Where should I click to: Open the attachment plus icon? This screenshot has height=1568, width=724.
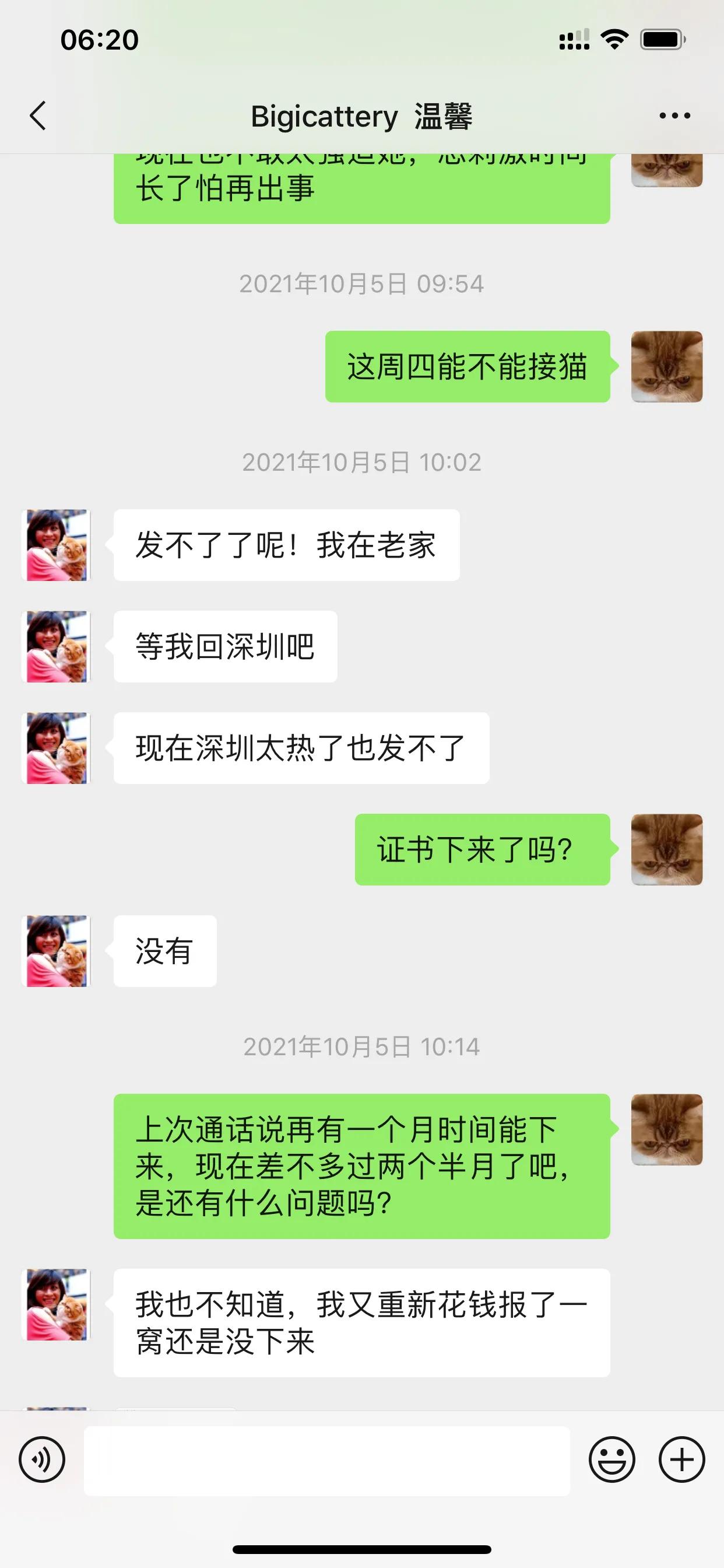(681, 1460)
